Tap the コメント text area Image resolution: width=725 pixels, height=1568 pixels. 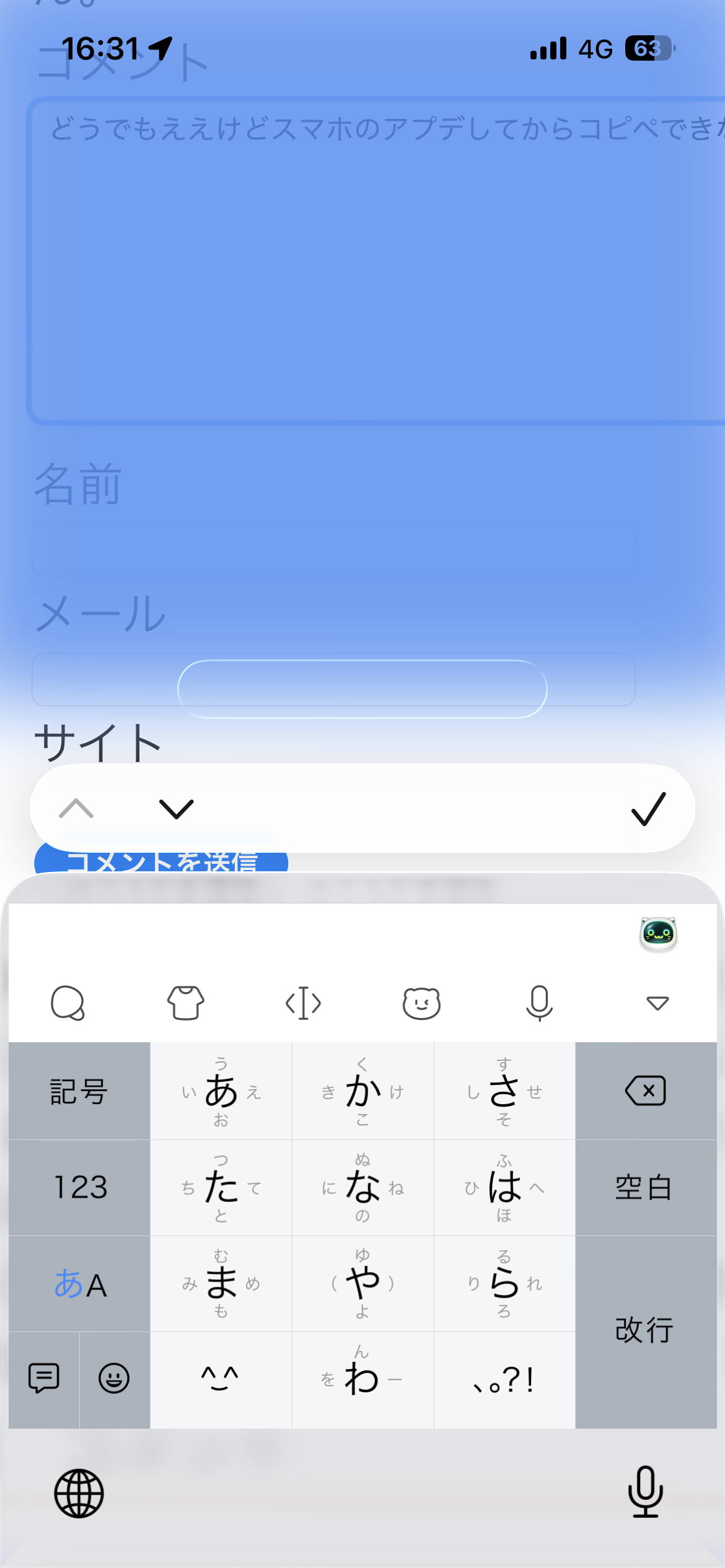click(372, 260)
